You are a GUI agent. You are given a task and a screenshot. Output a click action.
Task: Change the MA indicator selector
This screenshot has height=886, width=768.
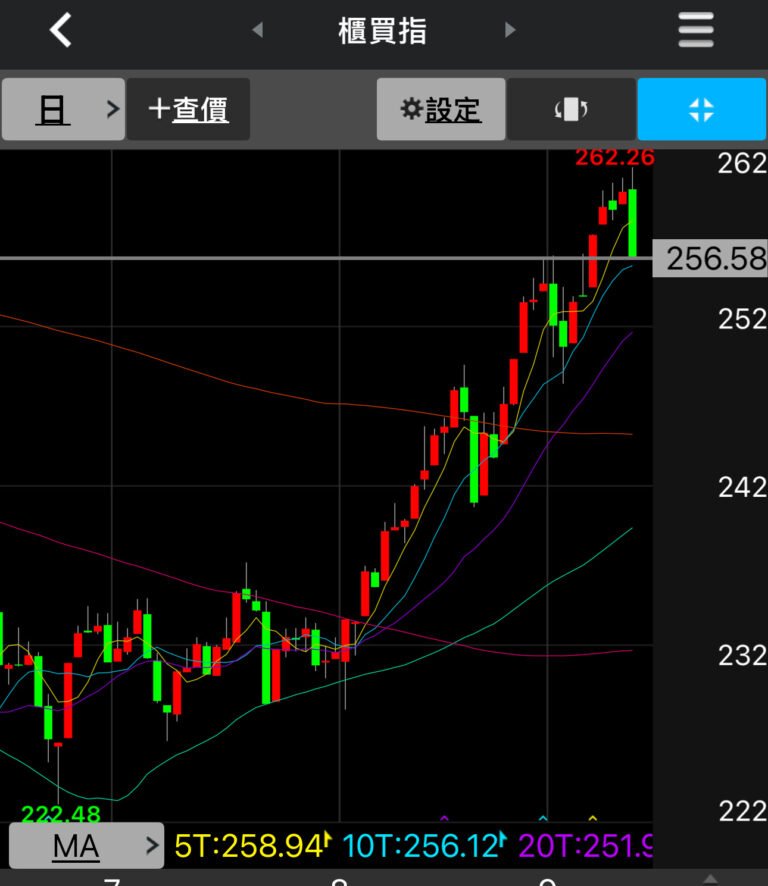86,846
